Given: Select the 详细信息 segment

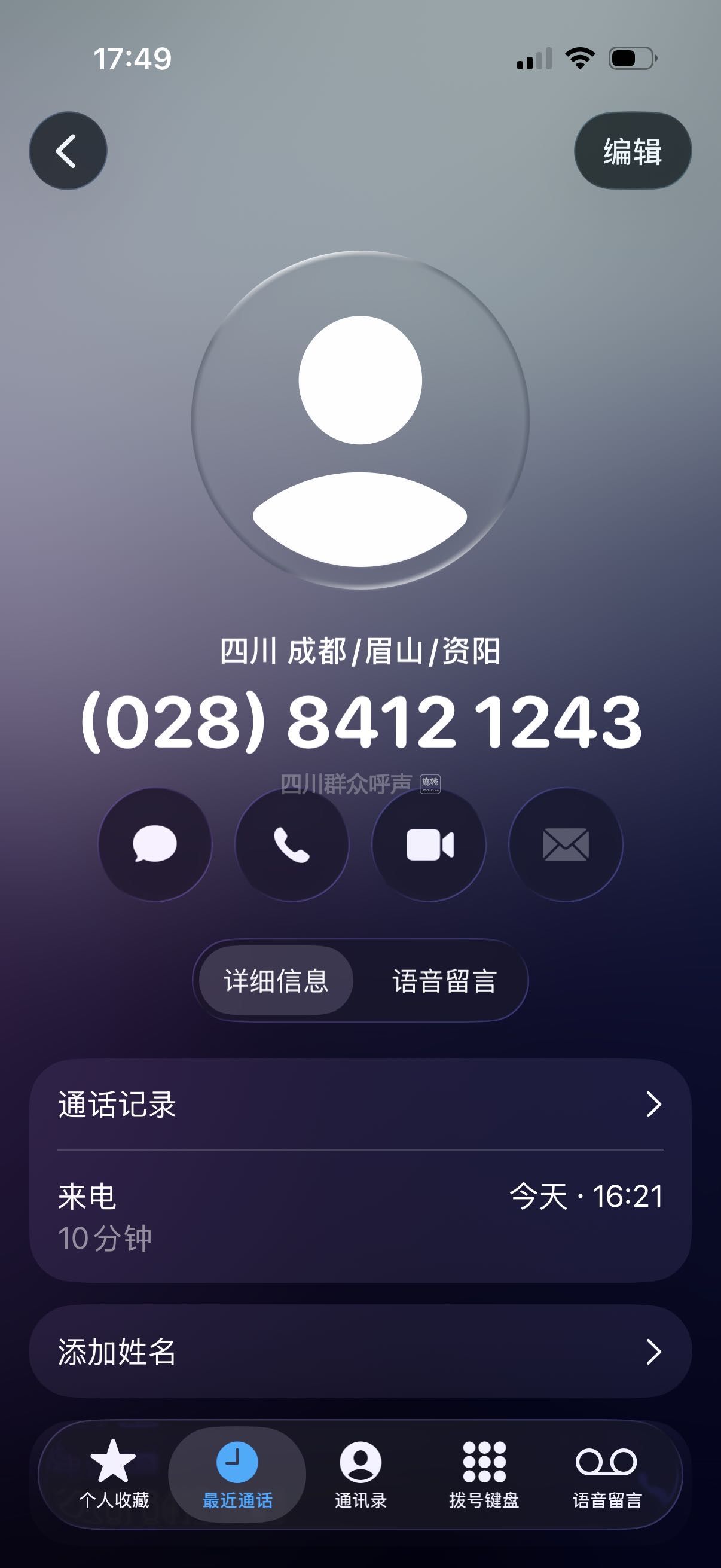Looking at the screenshot, I should point(276,981).
